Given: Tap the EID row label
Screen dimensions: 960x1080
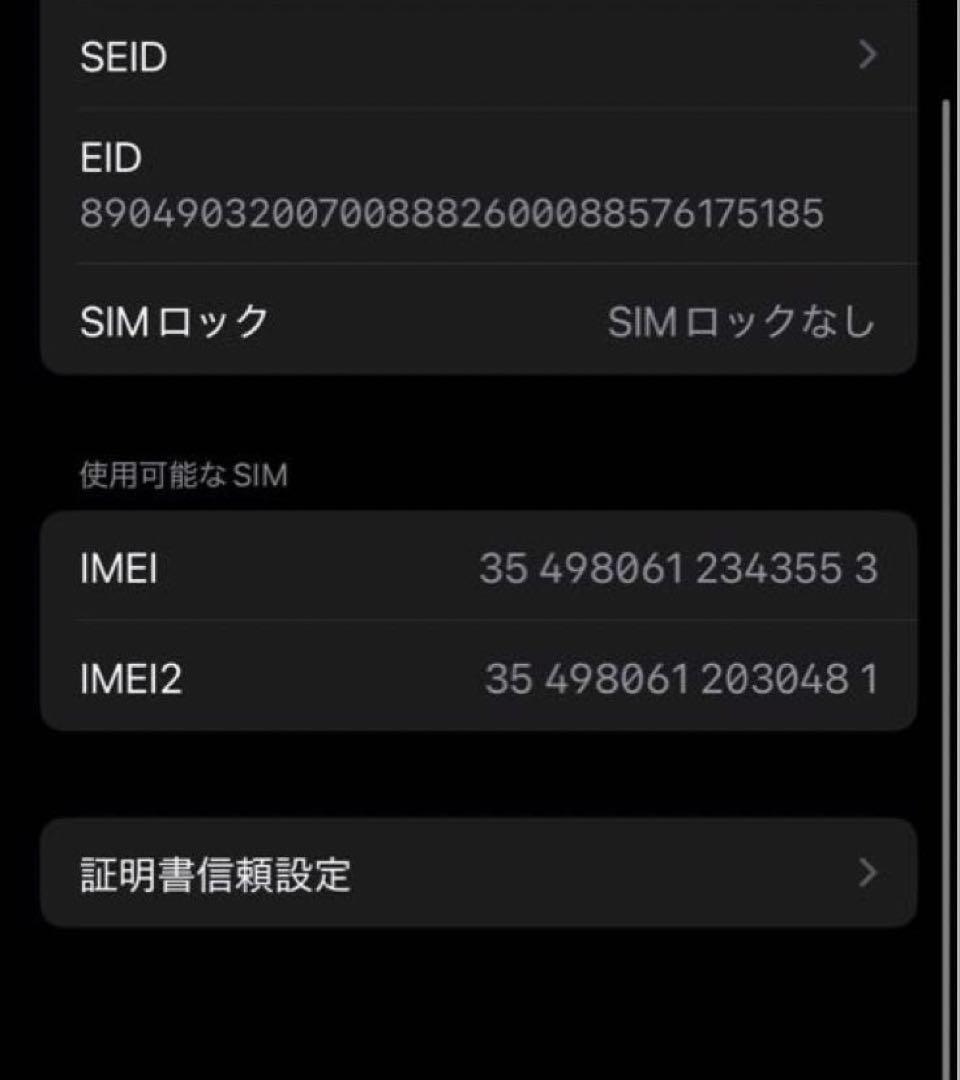Looking at the screenshot, I should (110, 157).
